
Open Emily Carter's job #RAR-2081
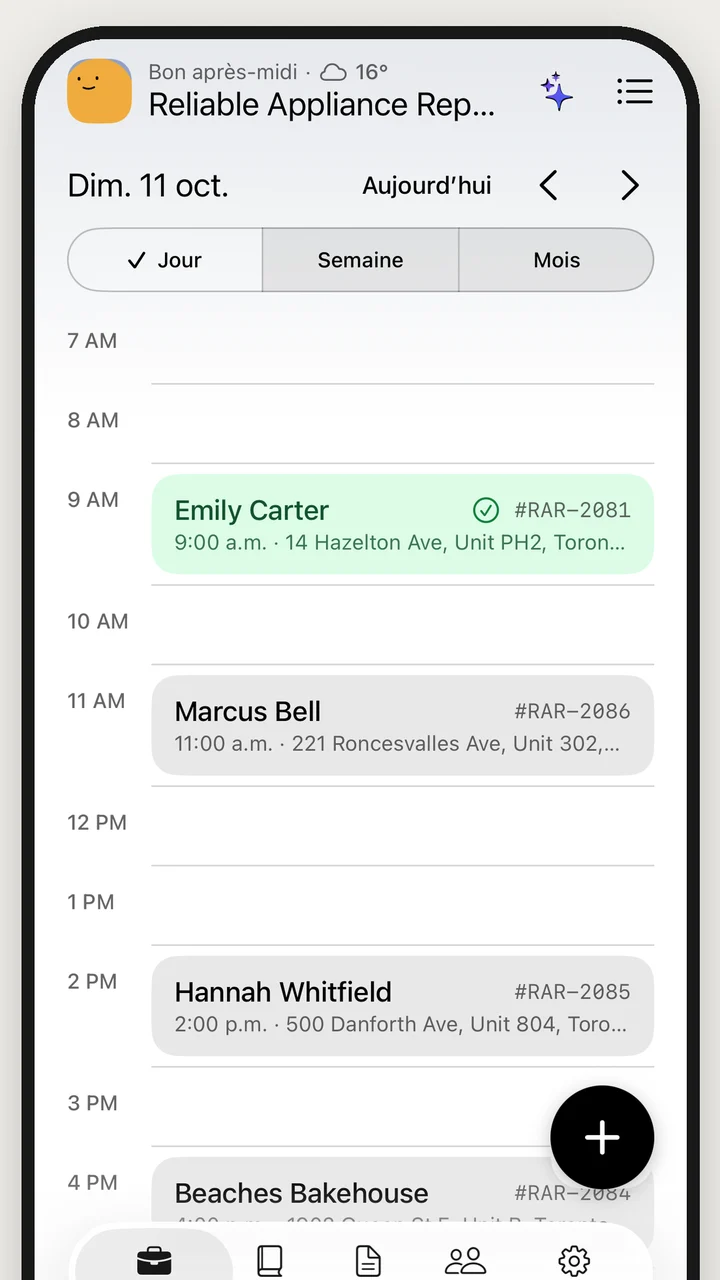[x=403, y=524]
